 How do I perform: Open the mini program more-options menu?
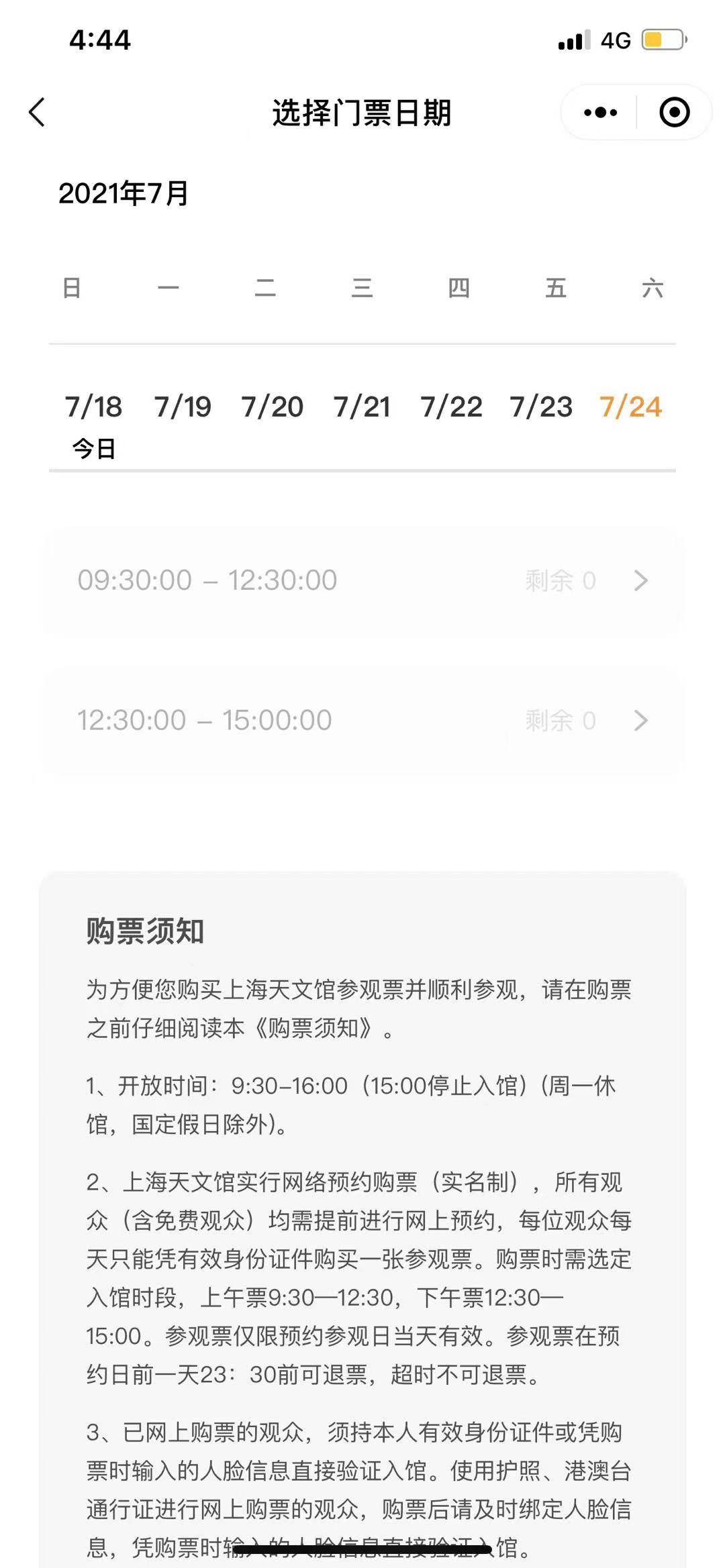point(600,112)
